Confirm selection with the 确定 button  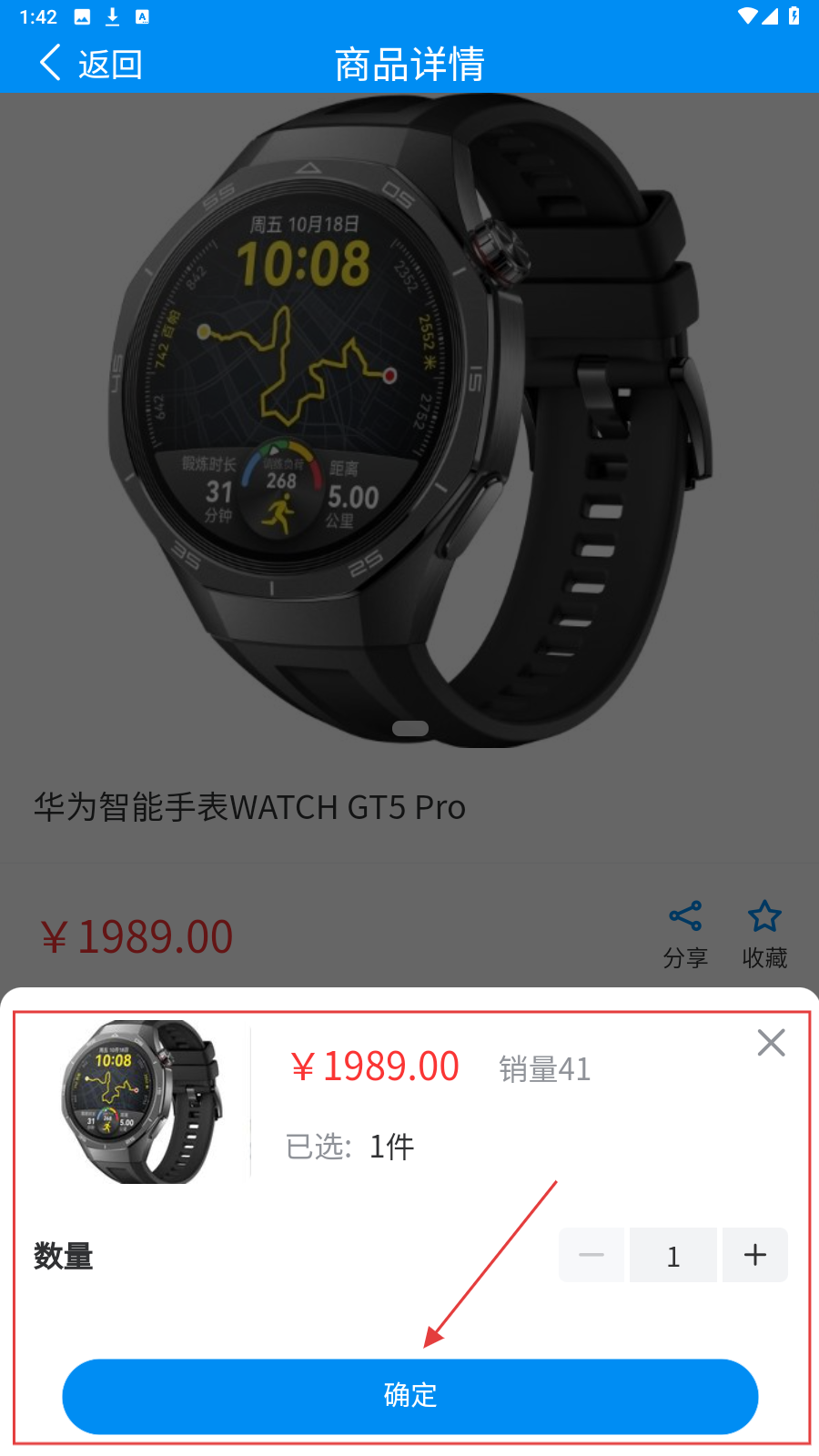(x=409, y=1396)
